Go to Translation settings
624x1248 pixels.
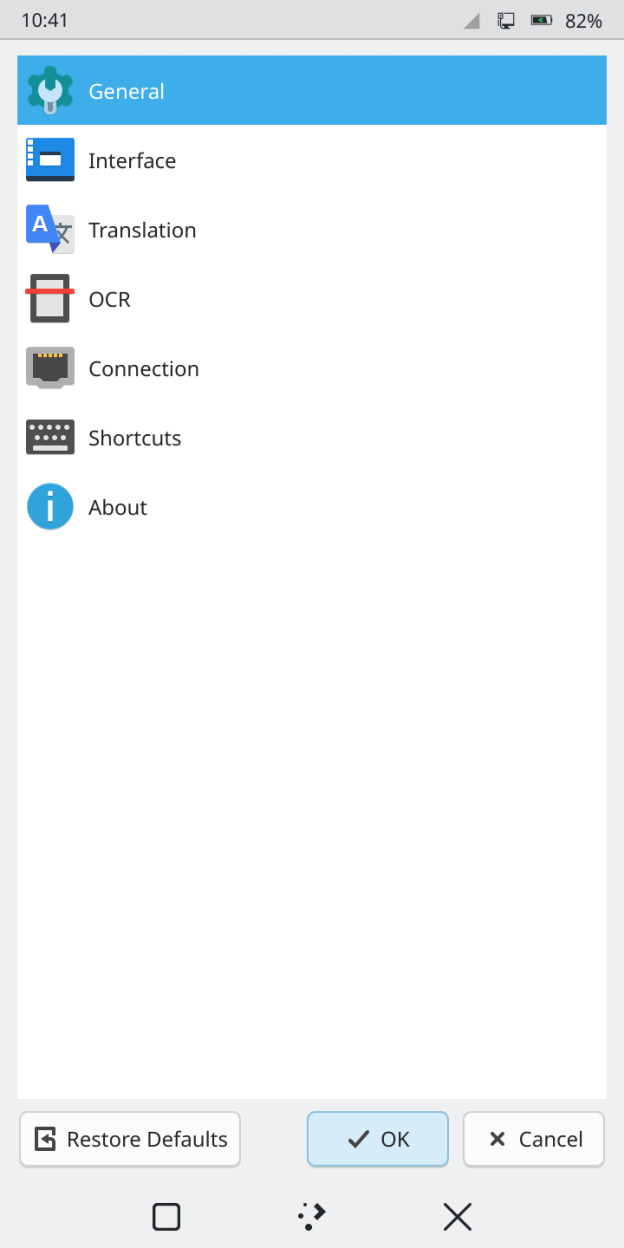[141, 230]
